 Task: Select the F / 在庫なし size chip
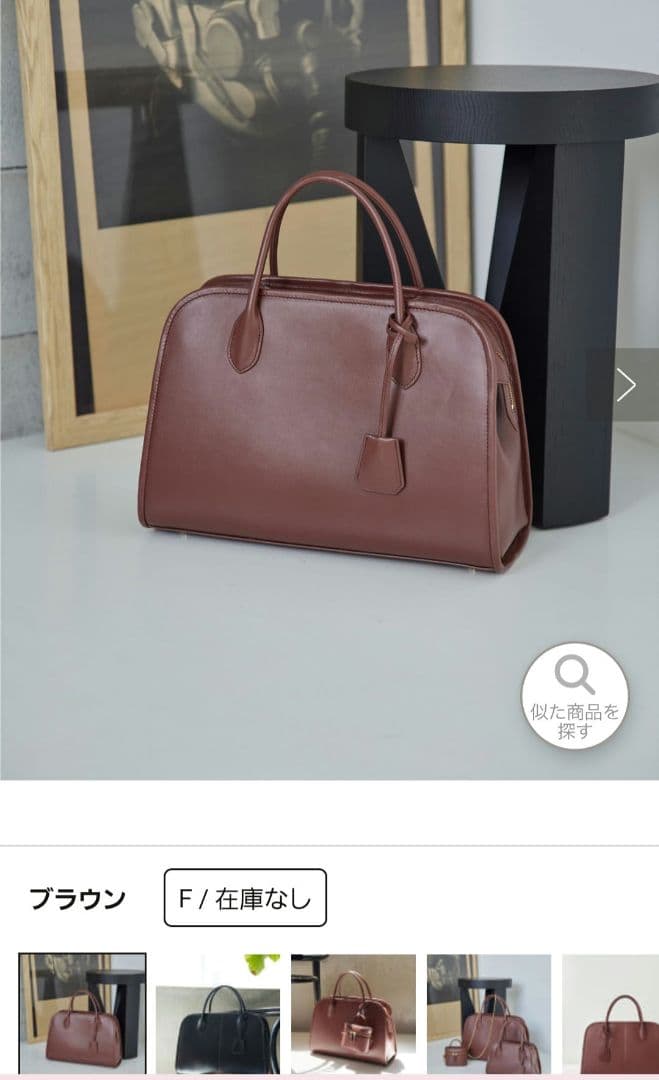coord(245,898)
